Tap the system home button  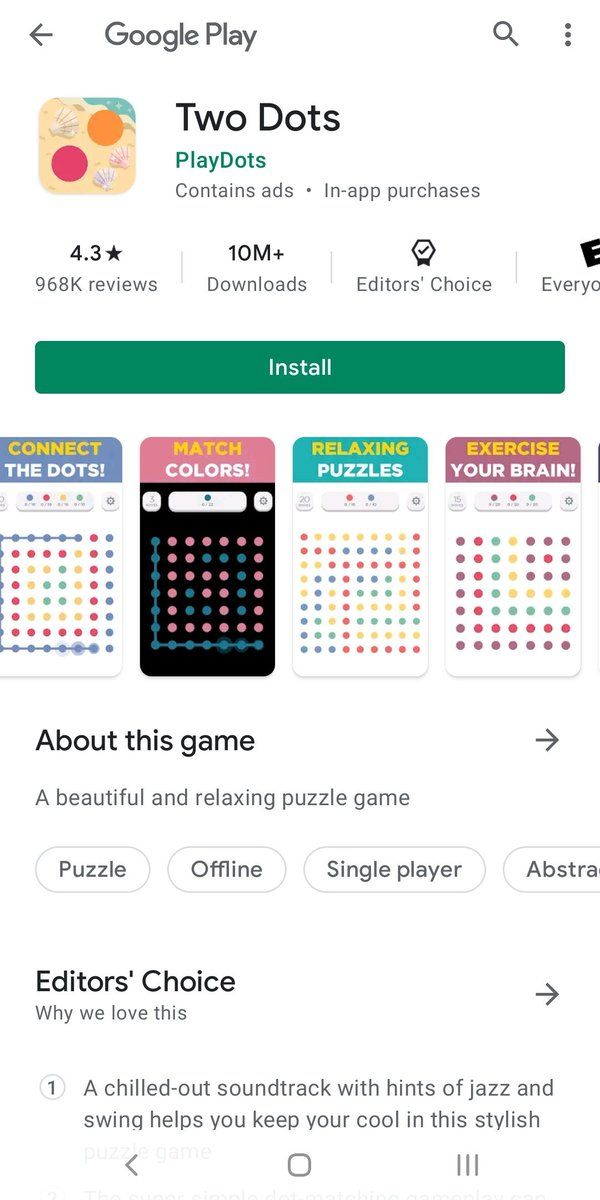(x=299, y=1164)
